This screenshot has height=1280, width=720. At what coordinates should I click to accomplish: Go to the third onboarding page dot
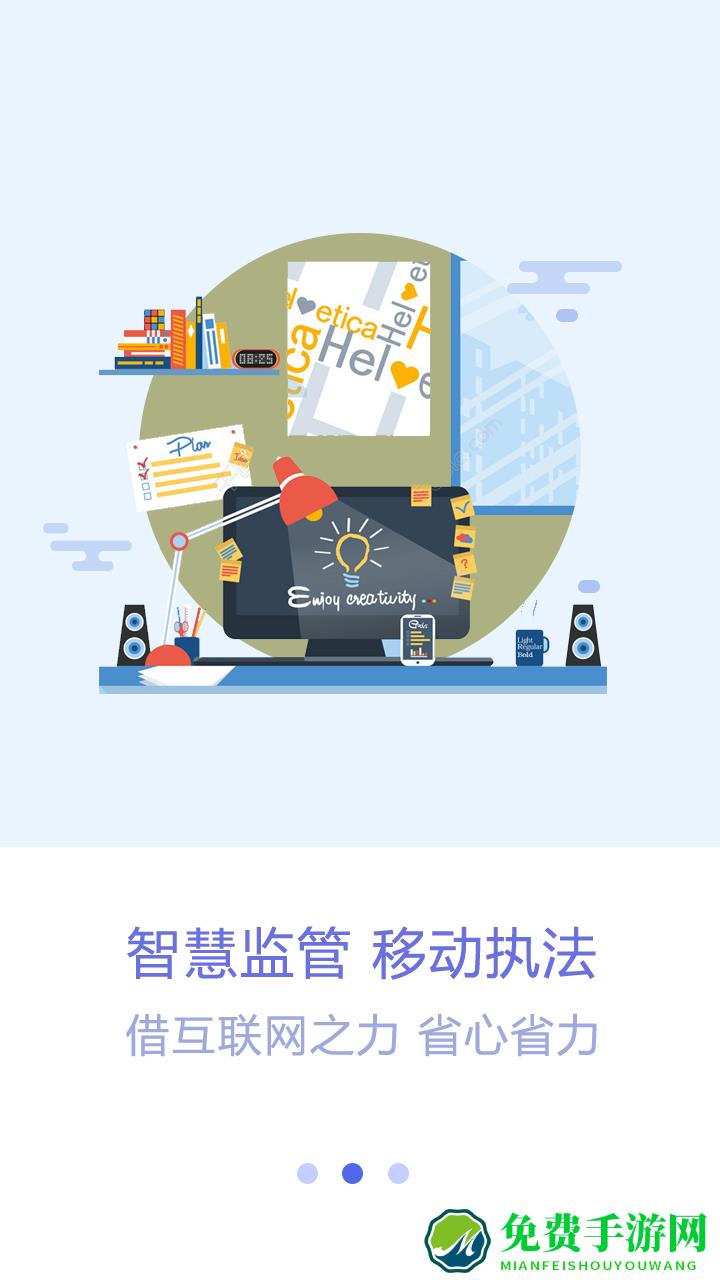pyautogui.click(x=398, y=1173)
